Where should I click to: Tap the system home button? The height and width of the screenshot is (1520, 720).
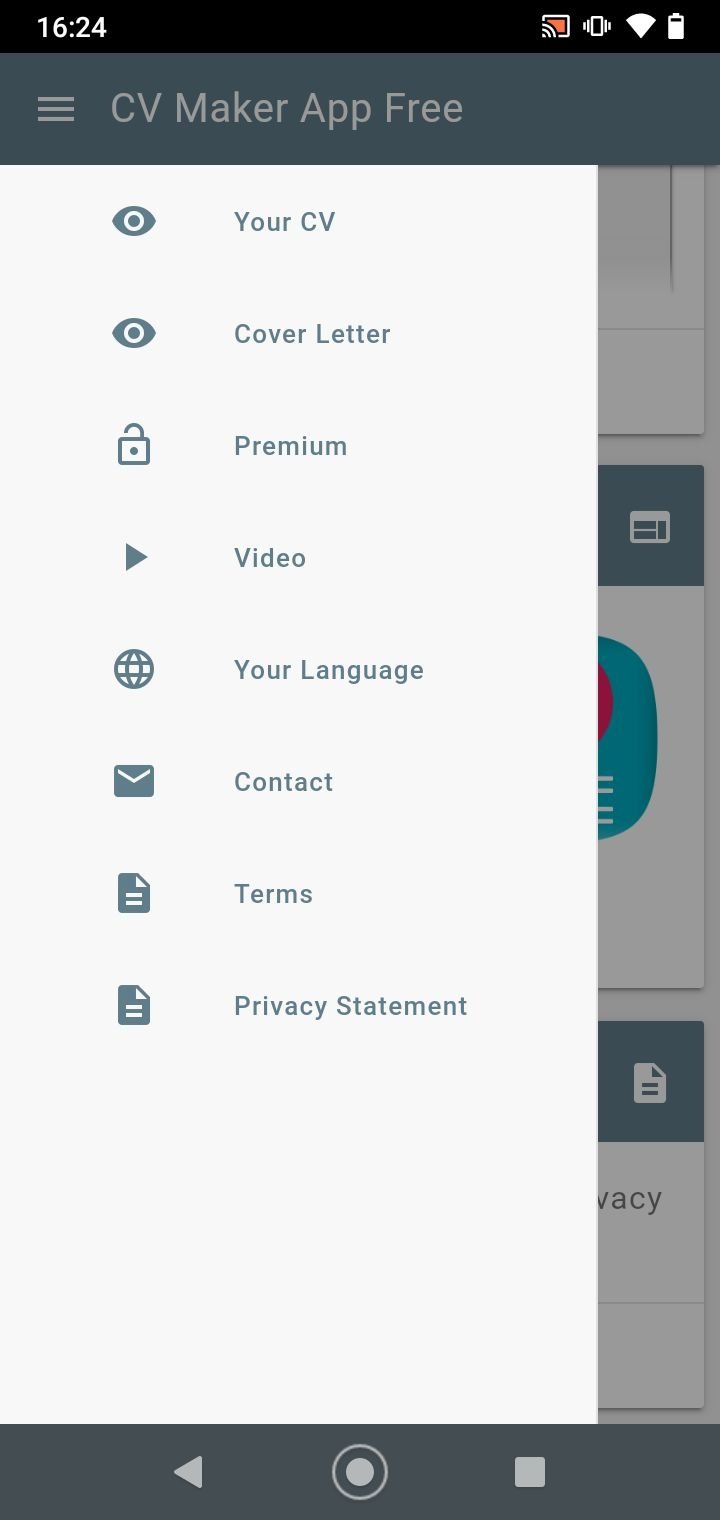360,1472
